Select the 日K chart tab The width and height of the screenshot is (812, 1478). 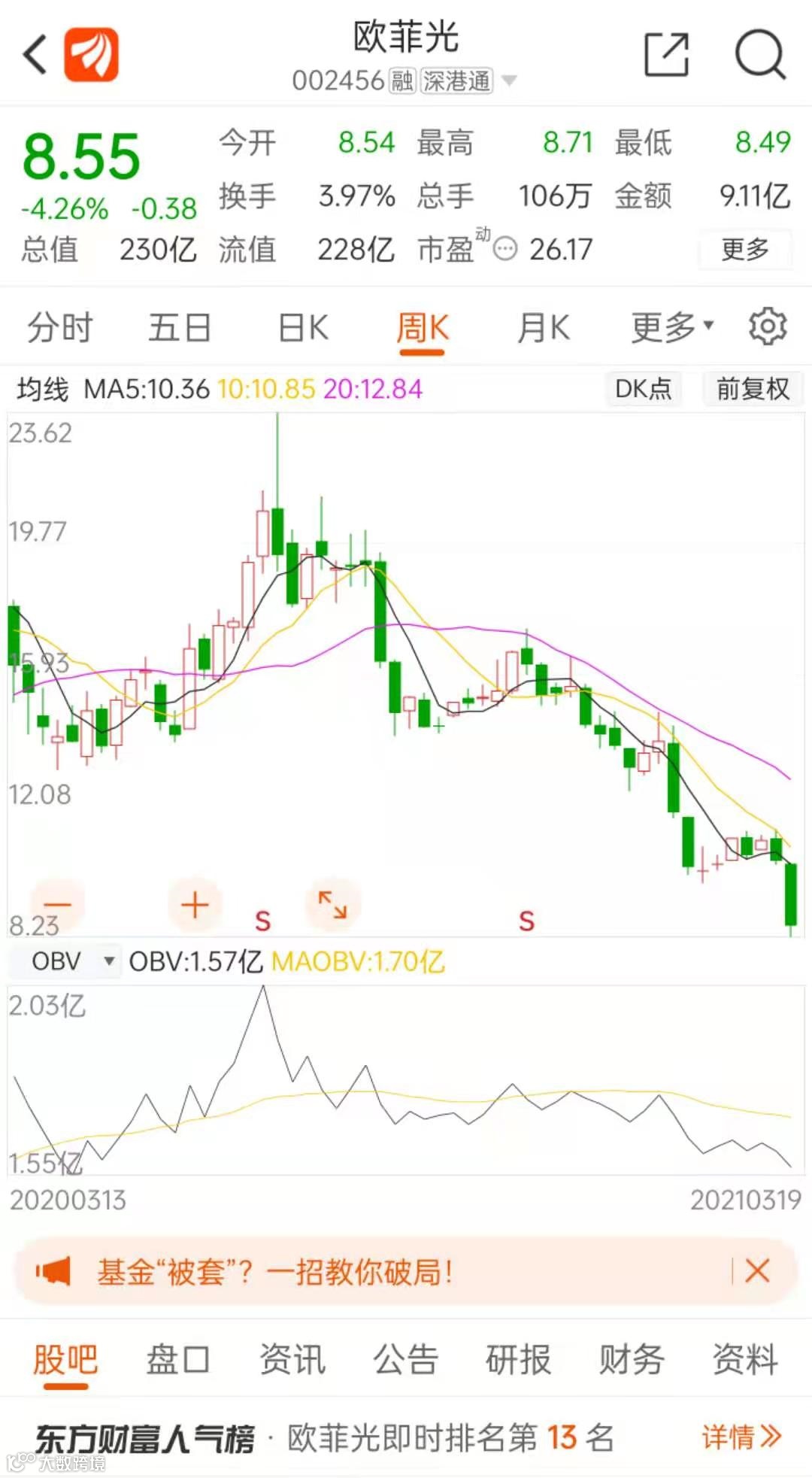point(302,328)
